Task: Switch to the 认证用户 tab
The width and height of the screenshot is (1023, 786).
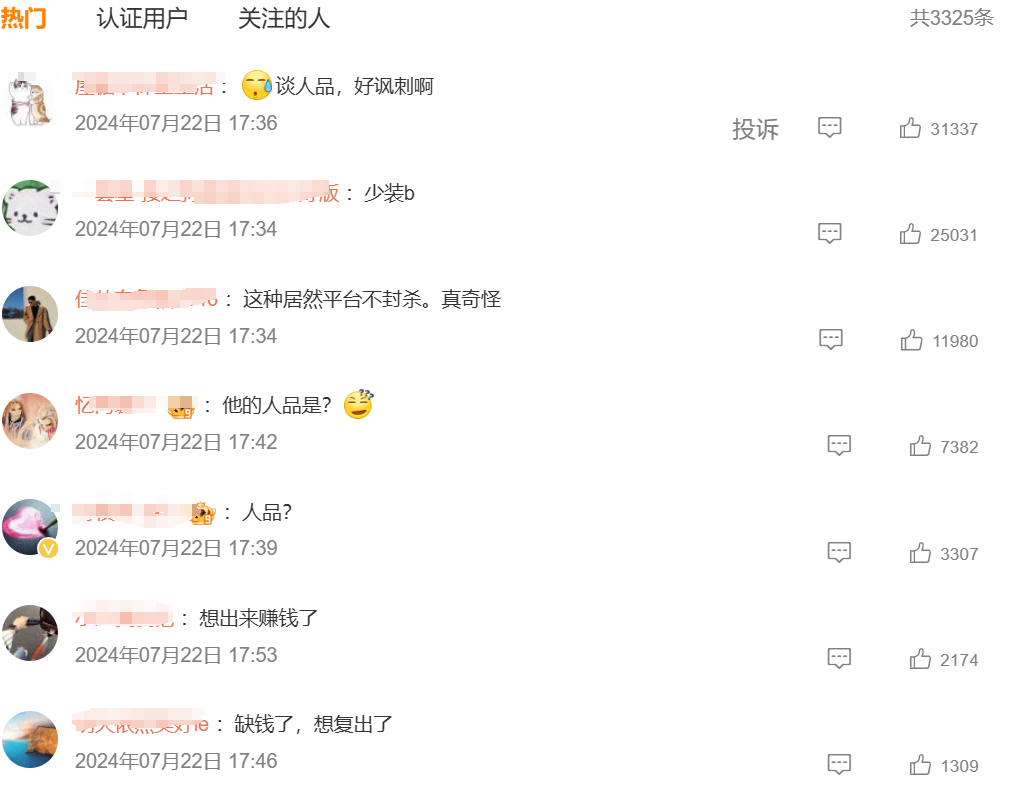Action: (x=141, y=18)
